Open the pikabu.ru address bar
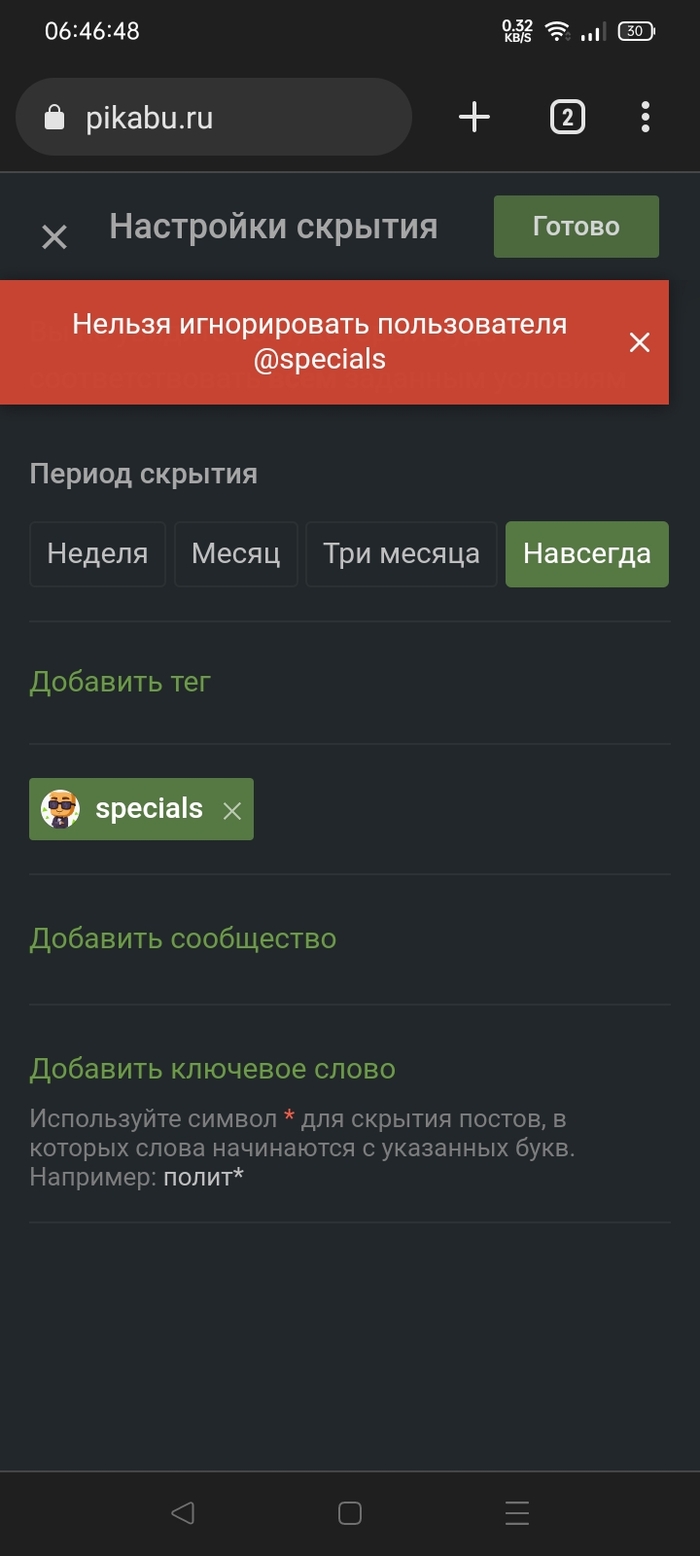700x1556 pixels. 214,118
